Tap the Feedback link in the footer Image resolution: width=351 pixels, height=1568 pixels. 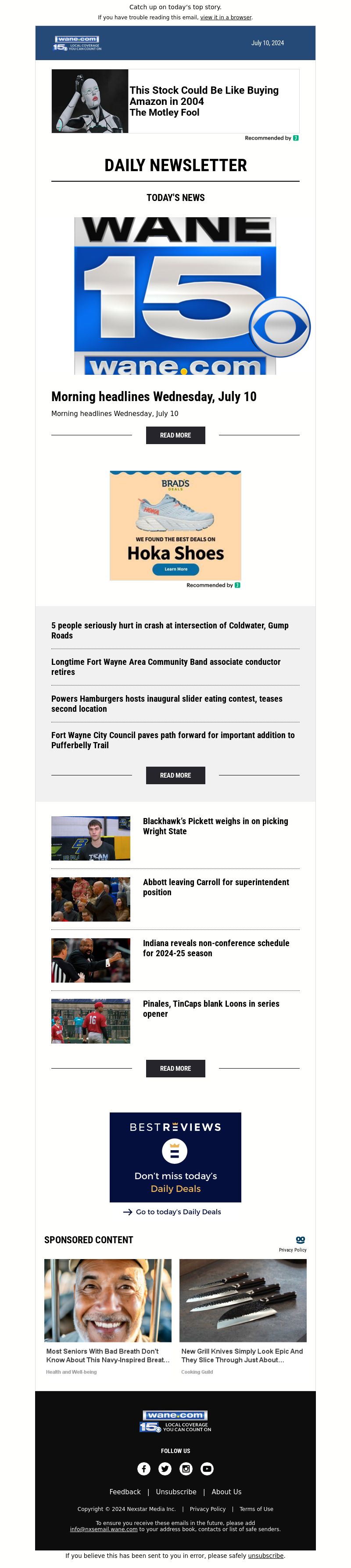[125, 1492]
